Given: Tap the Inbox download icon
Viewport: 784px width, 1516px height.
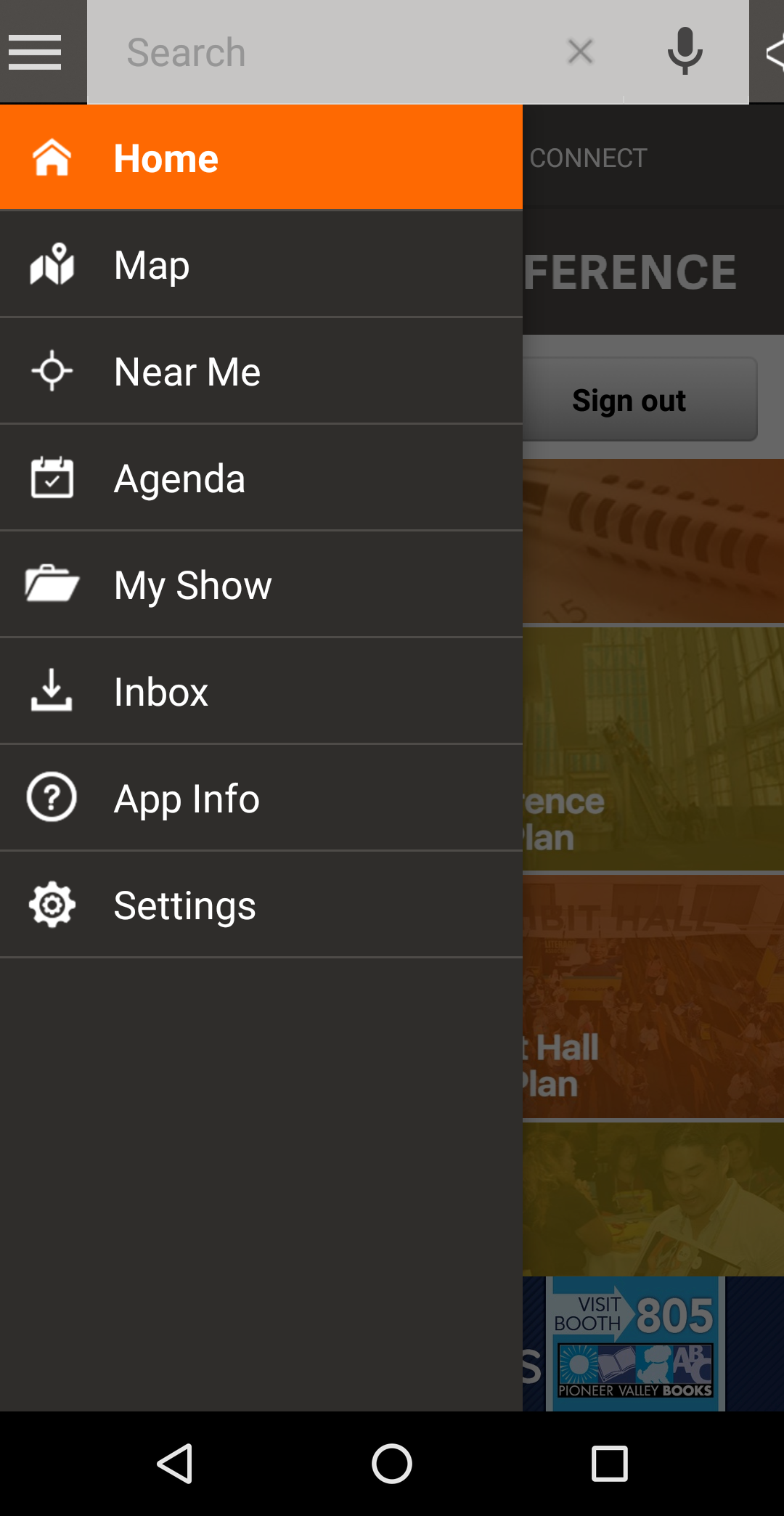Looking at the screenshot, I should point(52,690).
